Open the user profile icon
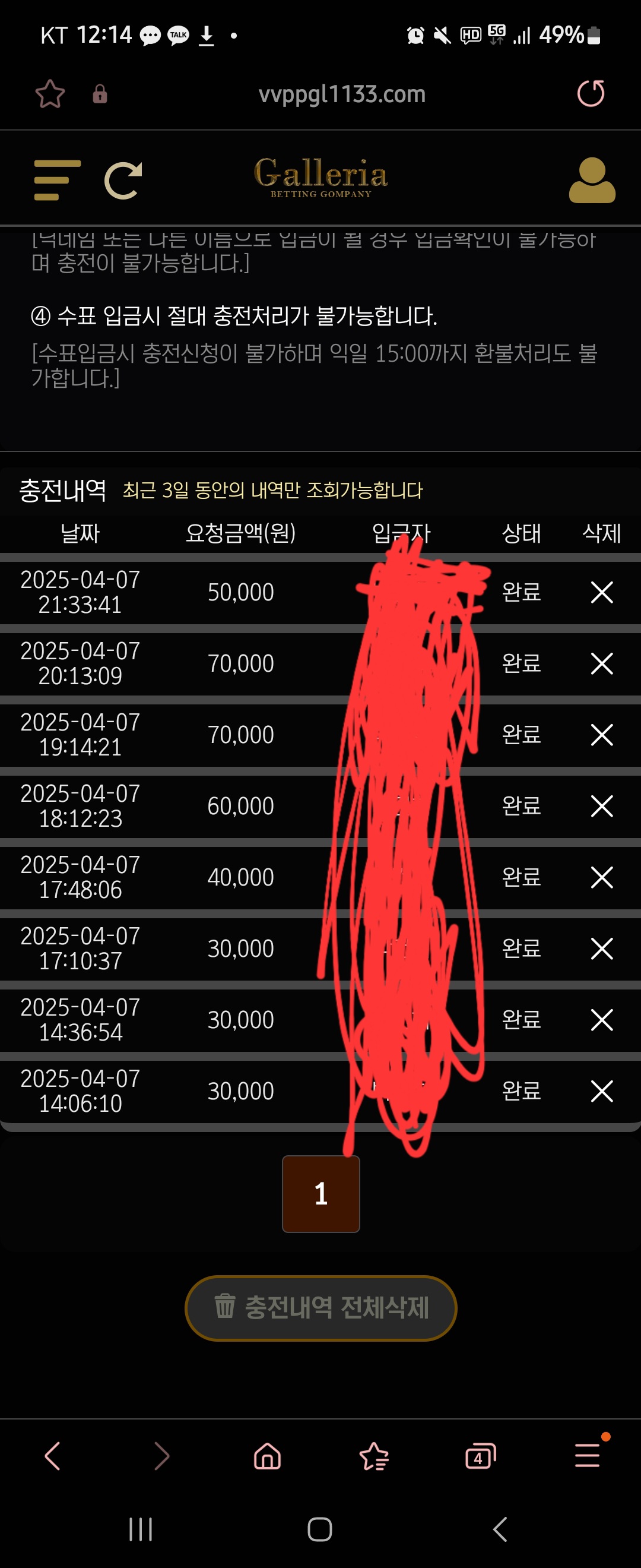Image resolution: width=641 pixels, height=1568 pixels. coord(592,180)
